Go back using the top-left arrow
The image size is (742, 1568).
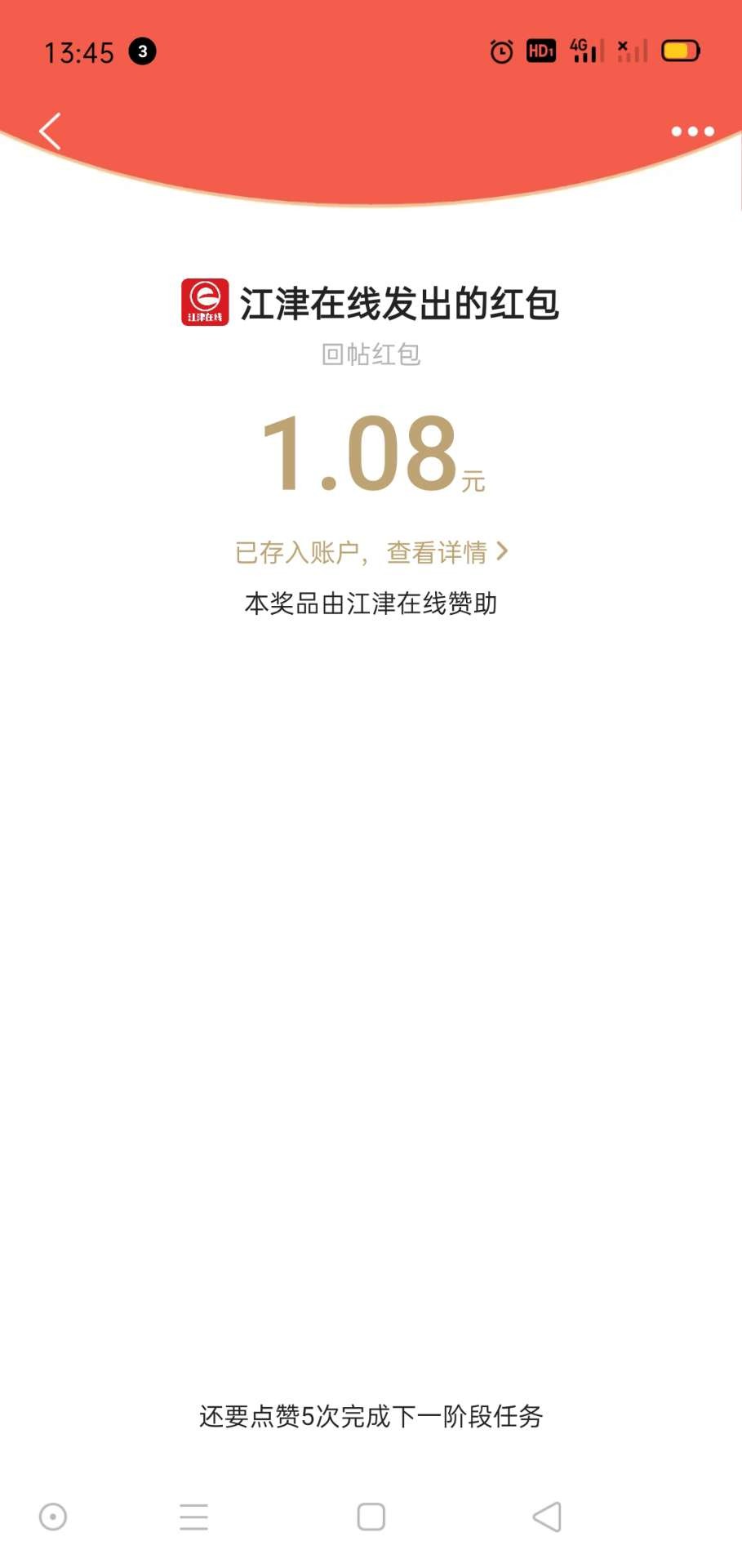[x=51, y=131]
